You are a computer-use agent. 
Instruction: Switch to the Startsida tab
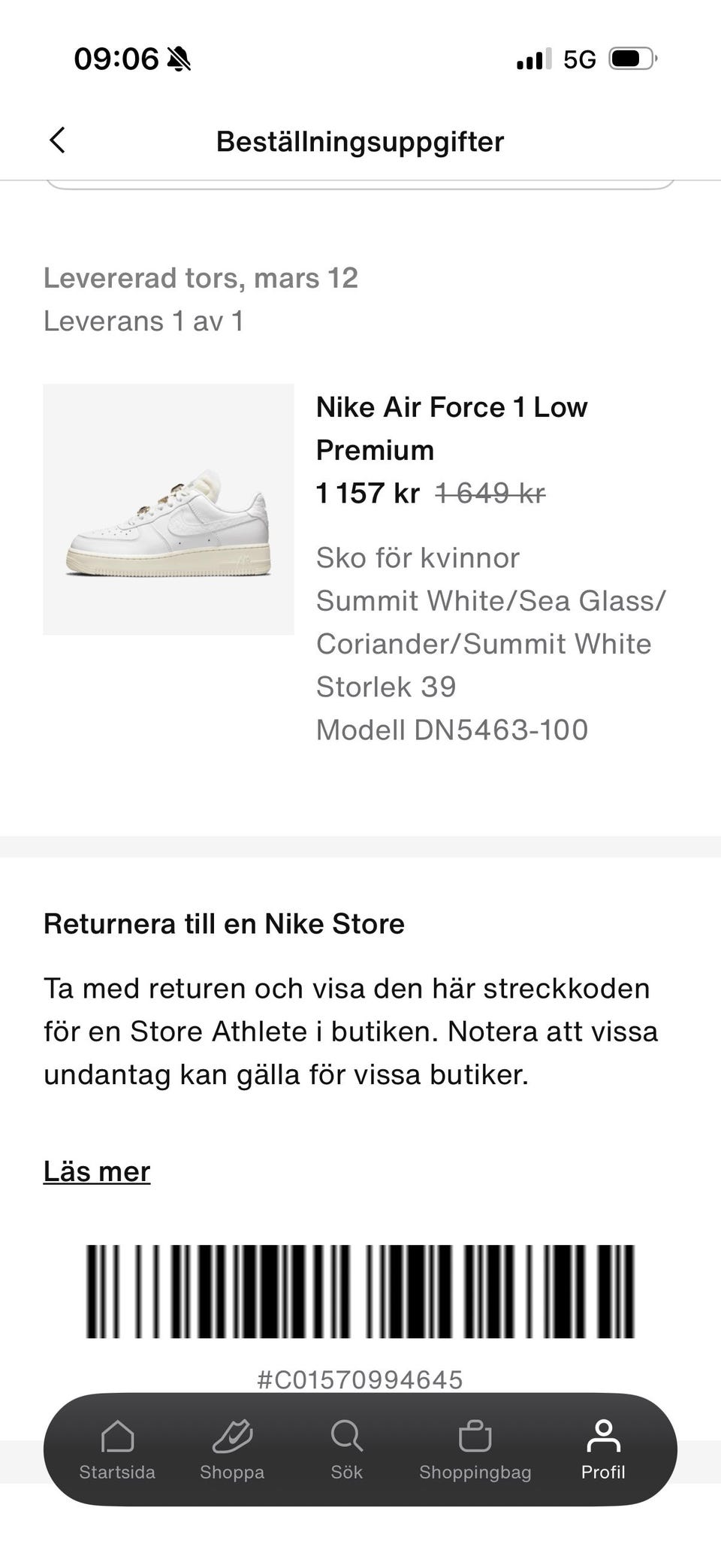point(117,1449)
